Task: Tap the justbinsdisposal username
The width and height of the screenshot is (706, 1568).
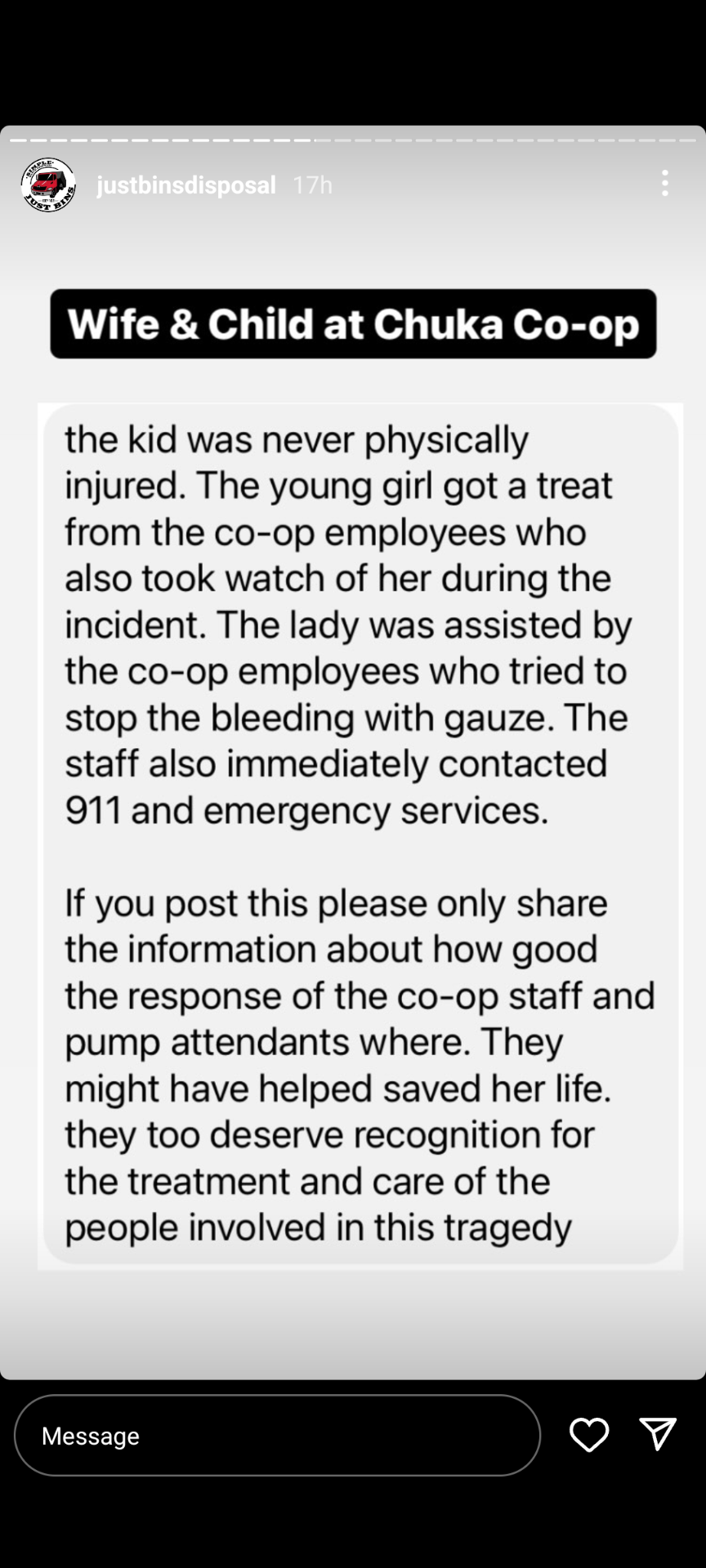Action: click(x=186, y=185)
